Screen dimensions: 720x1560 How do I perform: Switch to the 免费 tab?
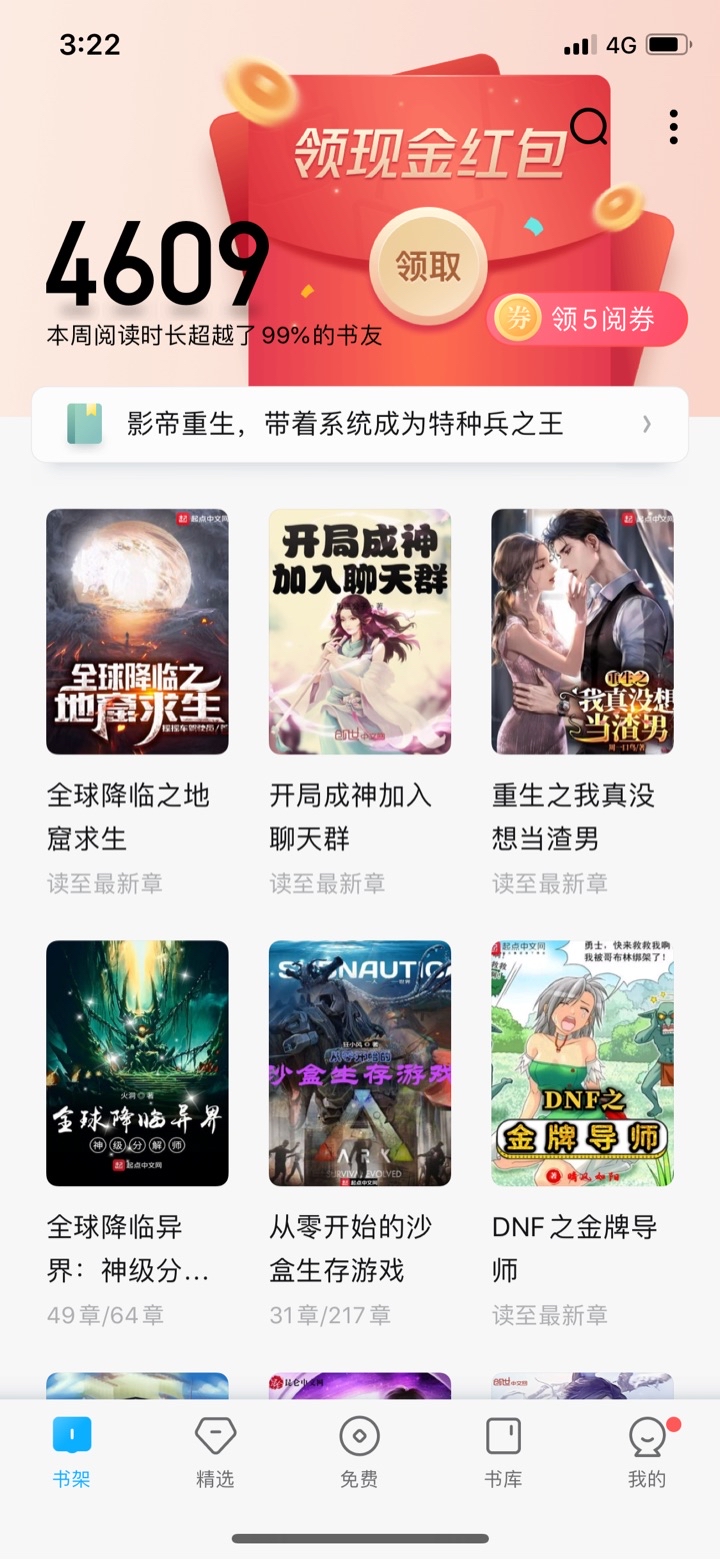(359, 1453)
